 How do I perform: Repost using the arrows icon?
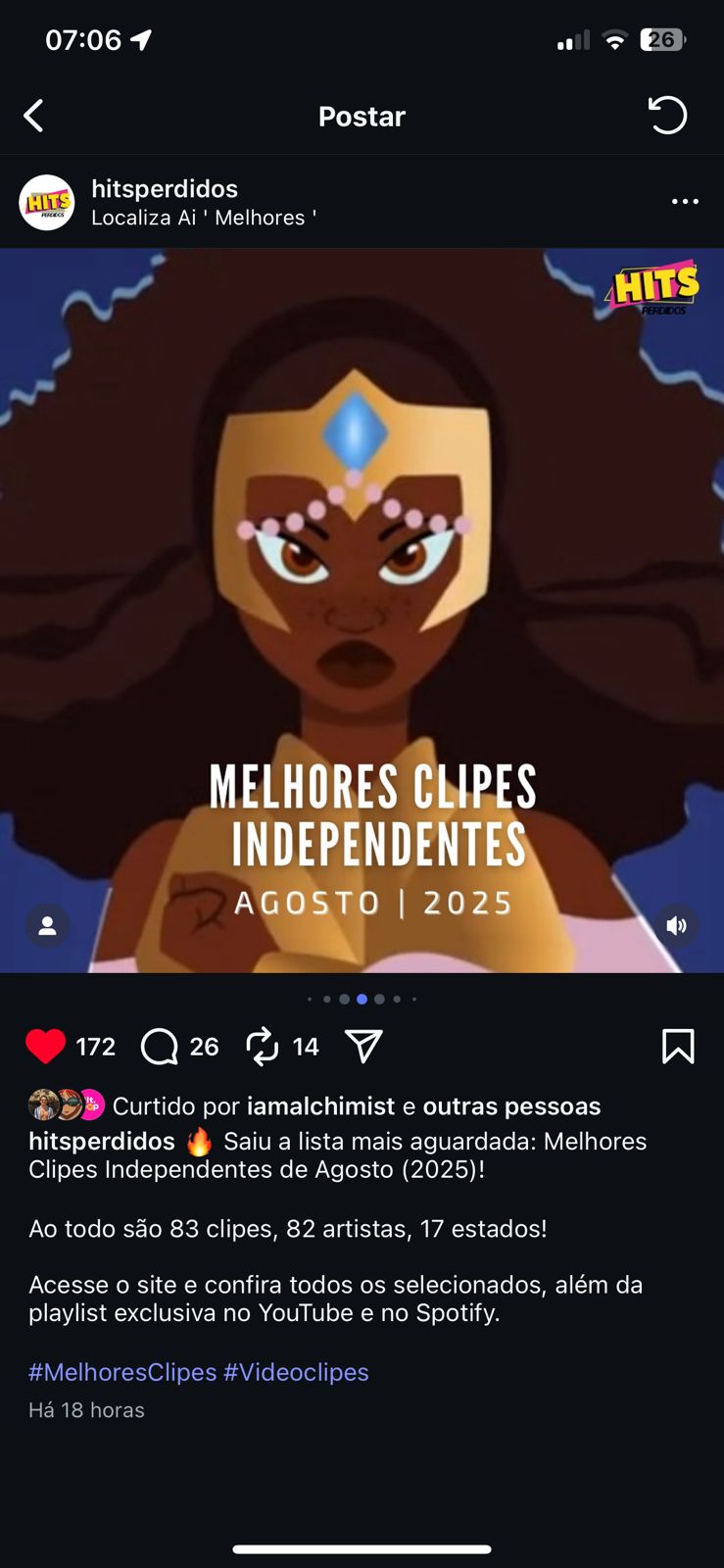[x=263, y=1047]
